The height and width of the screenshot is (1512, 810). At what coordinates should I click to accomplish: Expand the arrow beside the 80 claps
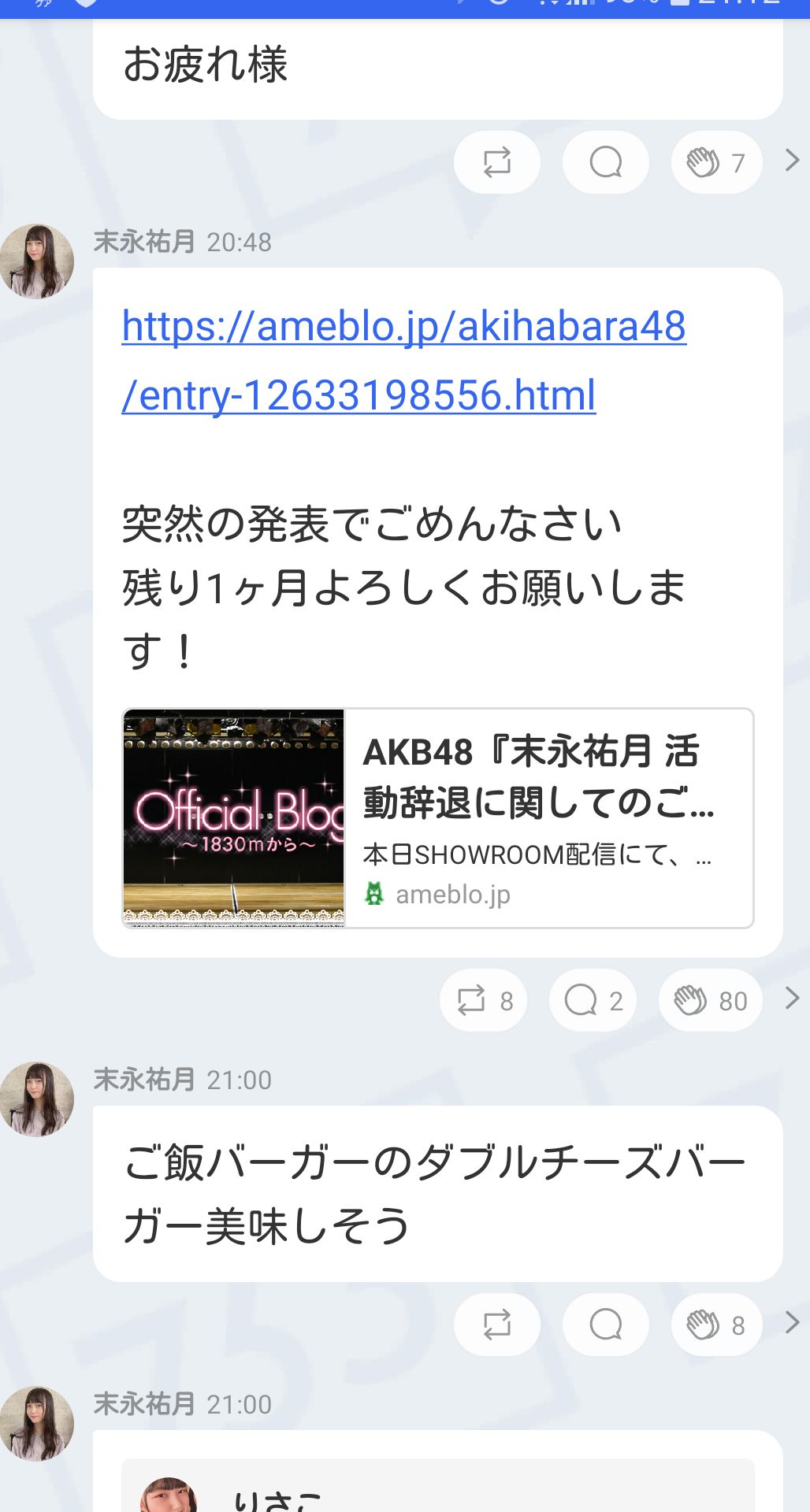pyautogui.click(x=792, y=999)
